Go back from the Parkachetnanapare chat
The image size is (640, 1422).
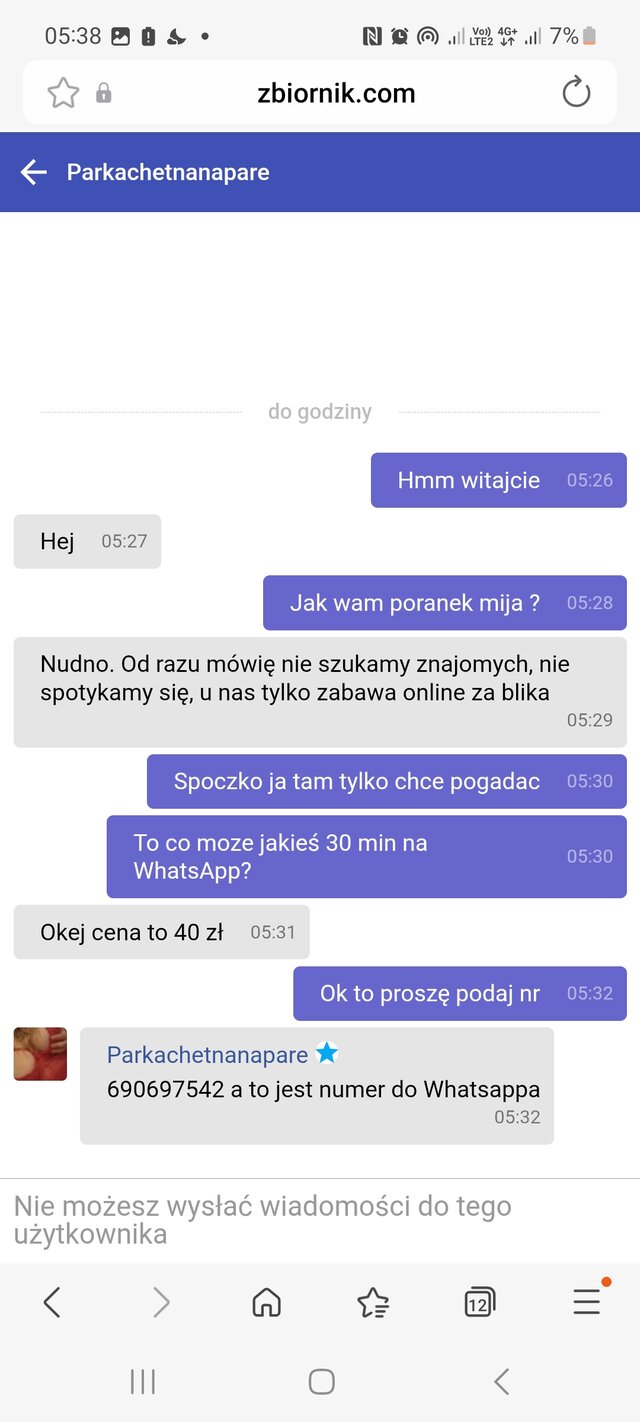point(34,172)
